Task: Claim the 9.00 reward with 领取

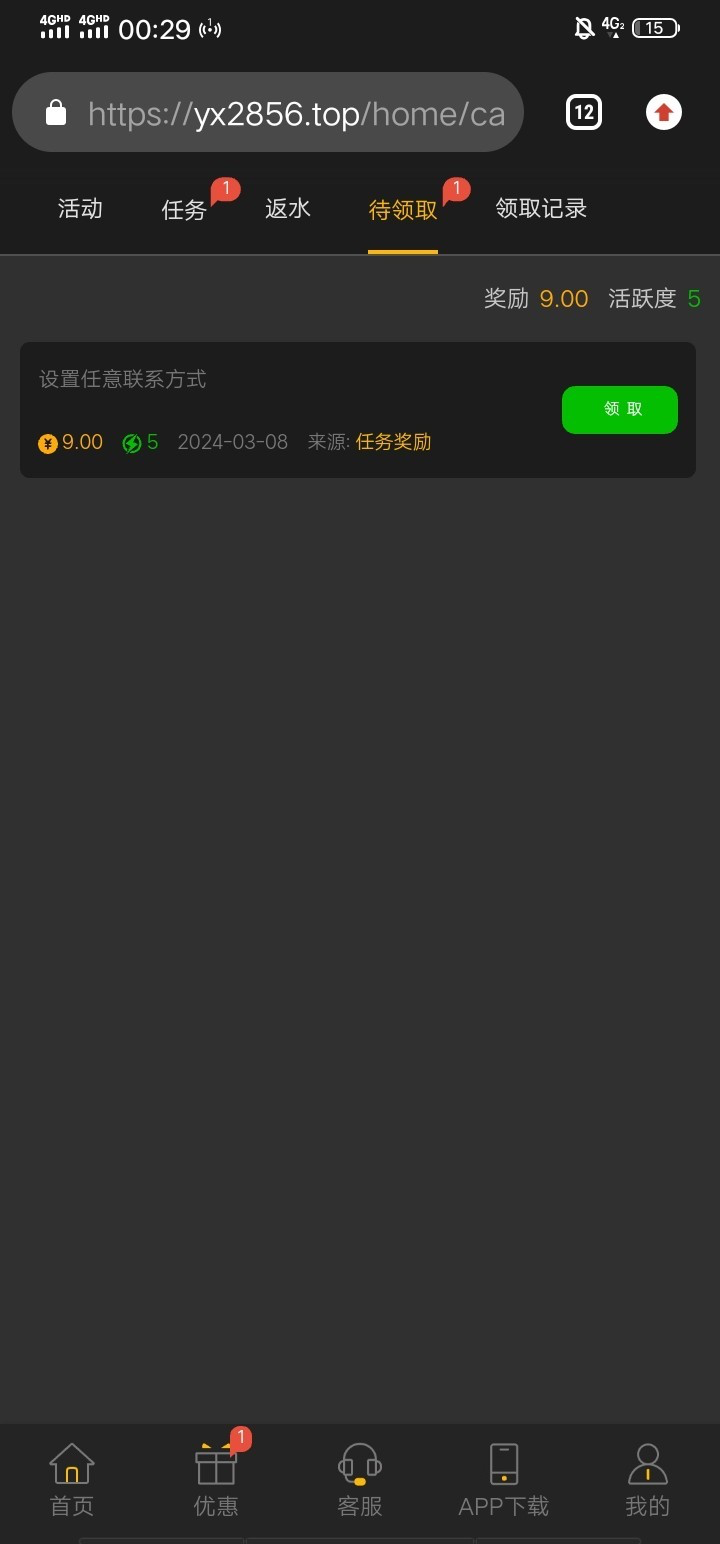Action: 620,410
